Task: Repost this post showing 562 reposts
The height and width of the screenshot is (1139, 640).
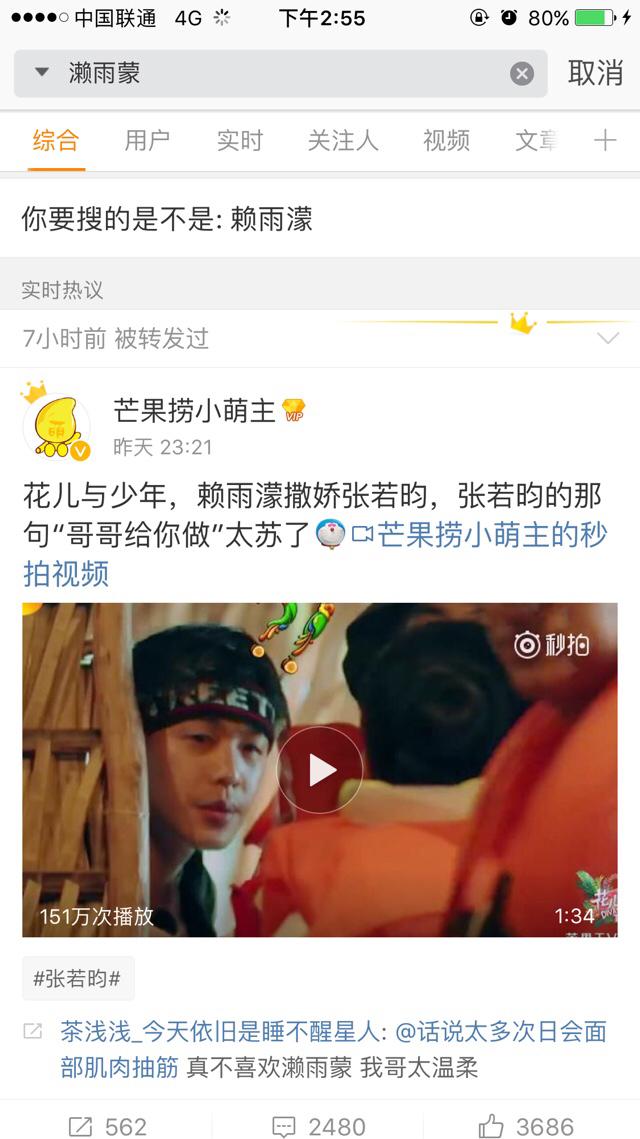Action: point(107,1126)
